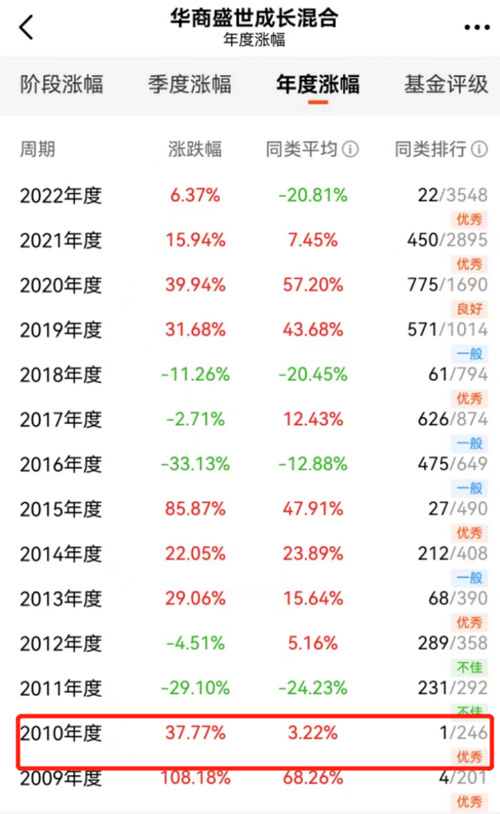Tap the info icon beside 同类排行
500x814 pixels.
(479, 150)
